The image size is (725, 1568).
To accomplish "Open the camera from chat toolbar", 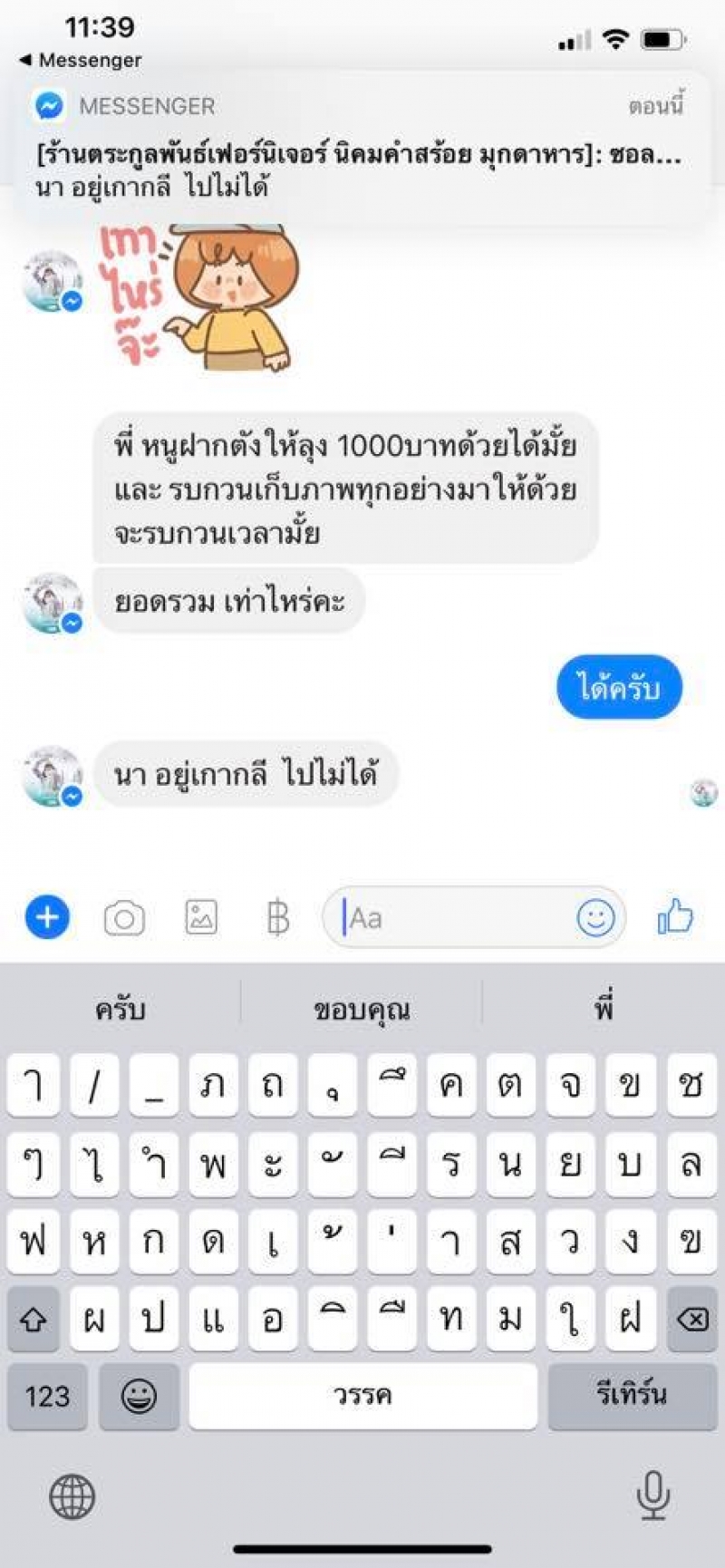I will (x=124, y=918).
